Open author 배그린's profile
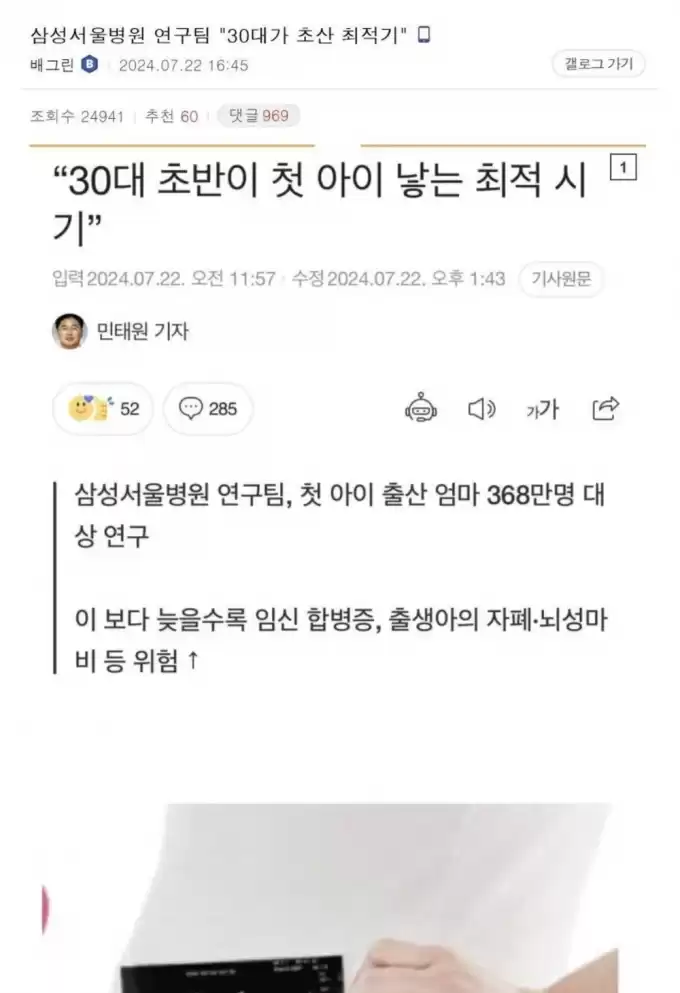Screen dimensions: 680x993 (x=52, y=65)
